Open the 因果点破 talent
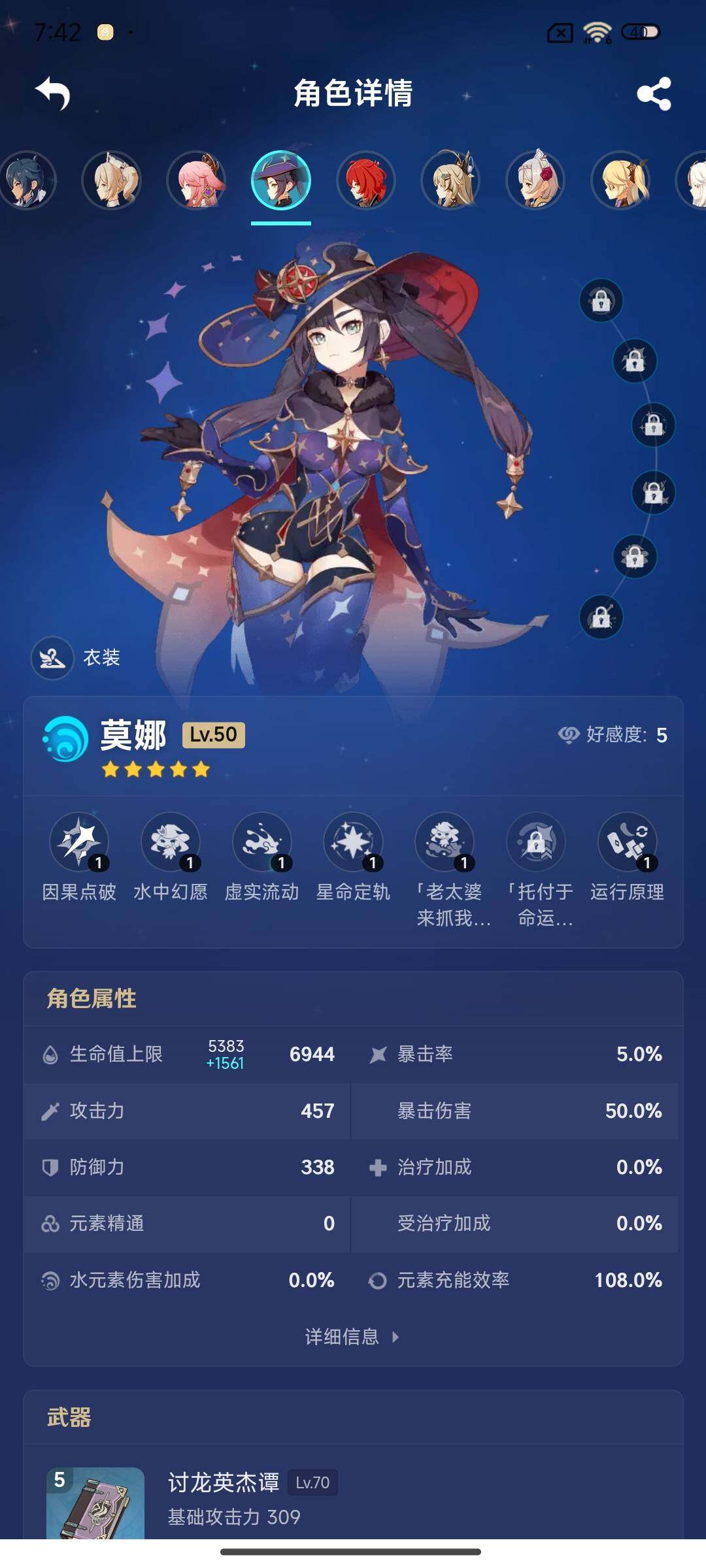The height and width of the screenshot is (1568, 706). [x=79, y=842]
